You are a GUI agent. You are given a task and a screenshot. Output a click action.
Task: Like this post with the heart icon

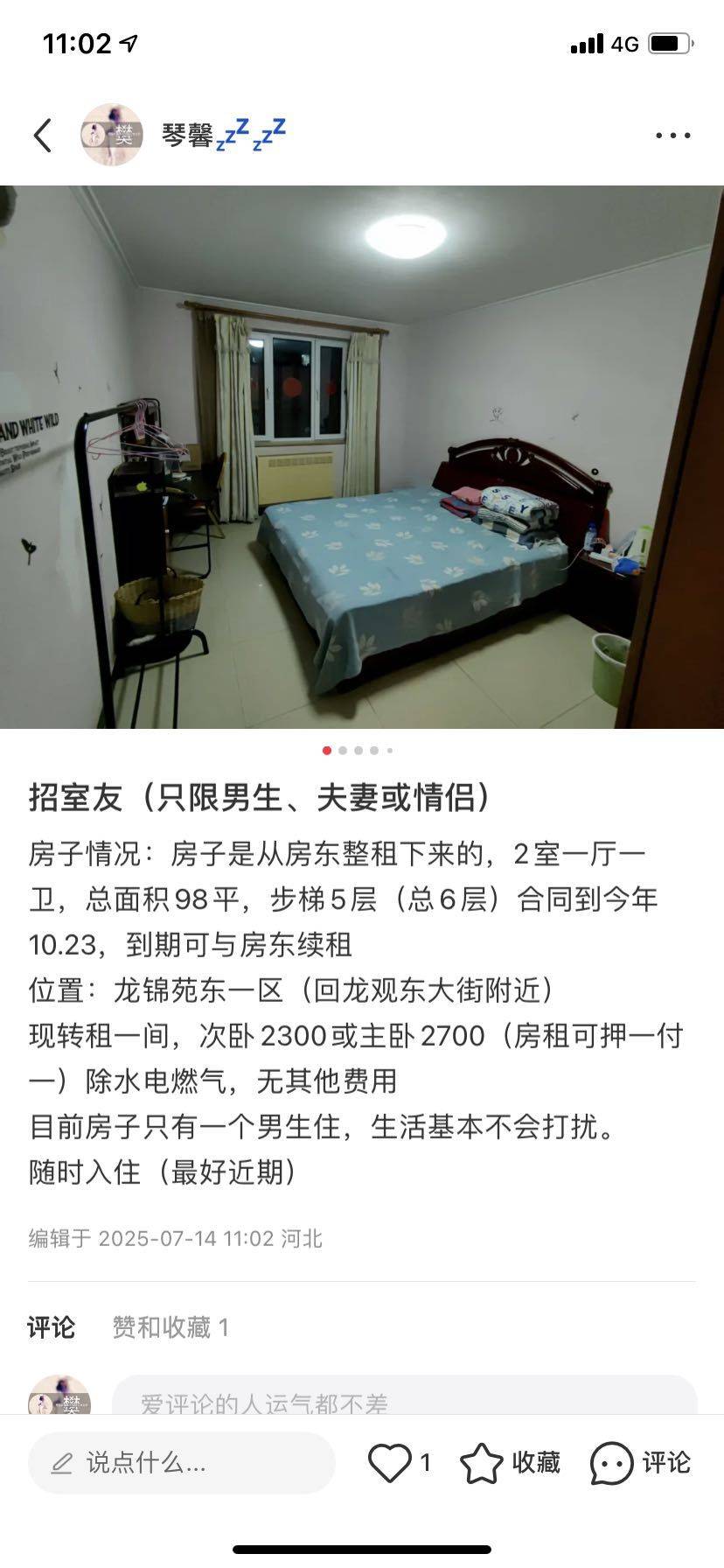click(x=390, y=1463)
